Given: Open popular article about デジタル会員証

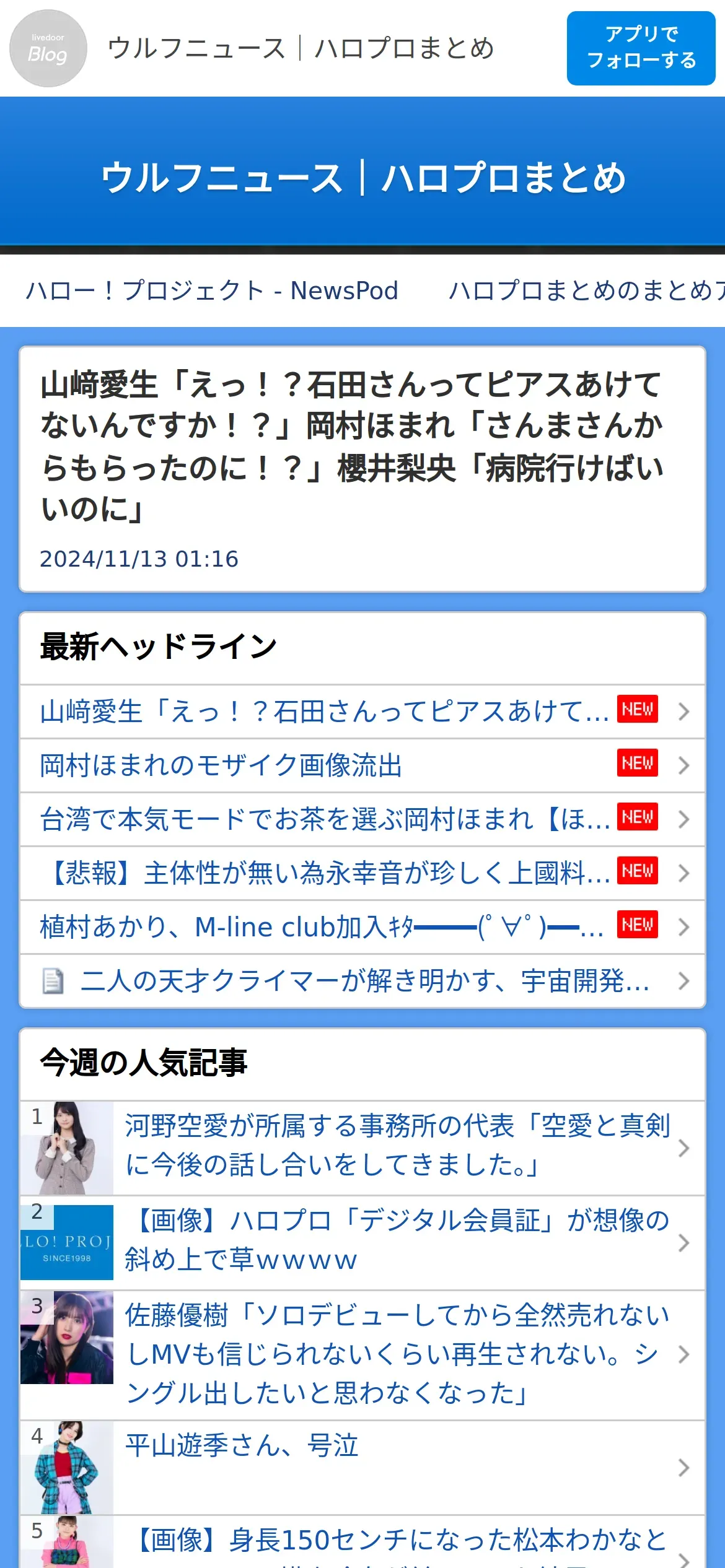Looking at the screenshot, I should 362,1243.
